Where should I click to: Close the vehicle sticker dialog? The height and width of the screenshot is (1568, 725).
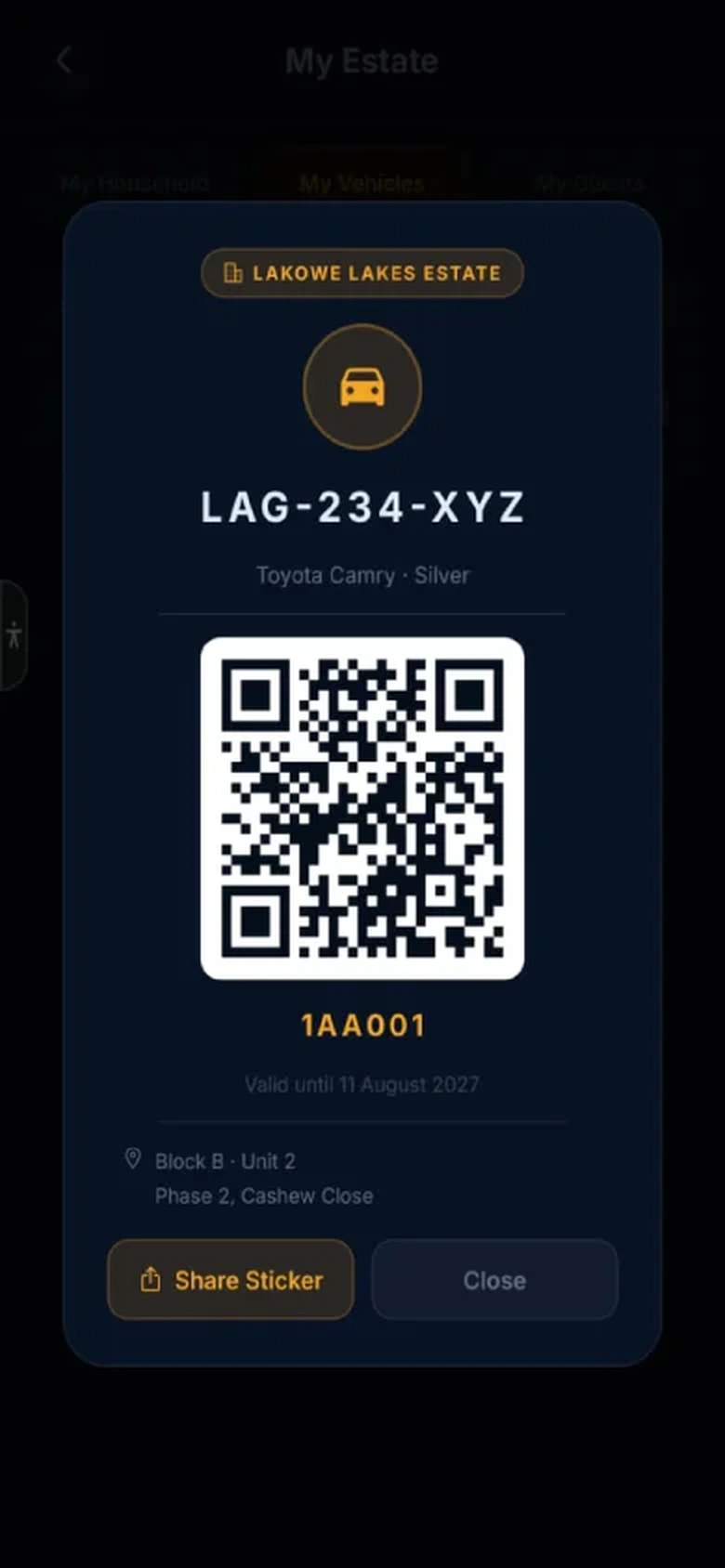[x=494, y=1279]
